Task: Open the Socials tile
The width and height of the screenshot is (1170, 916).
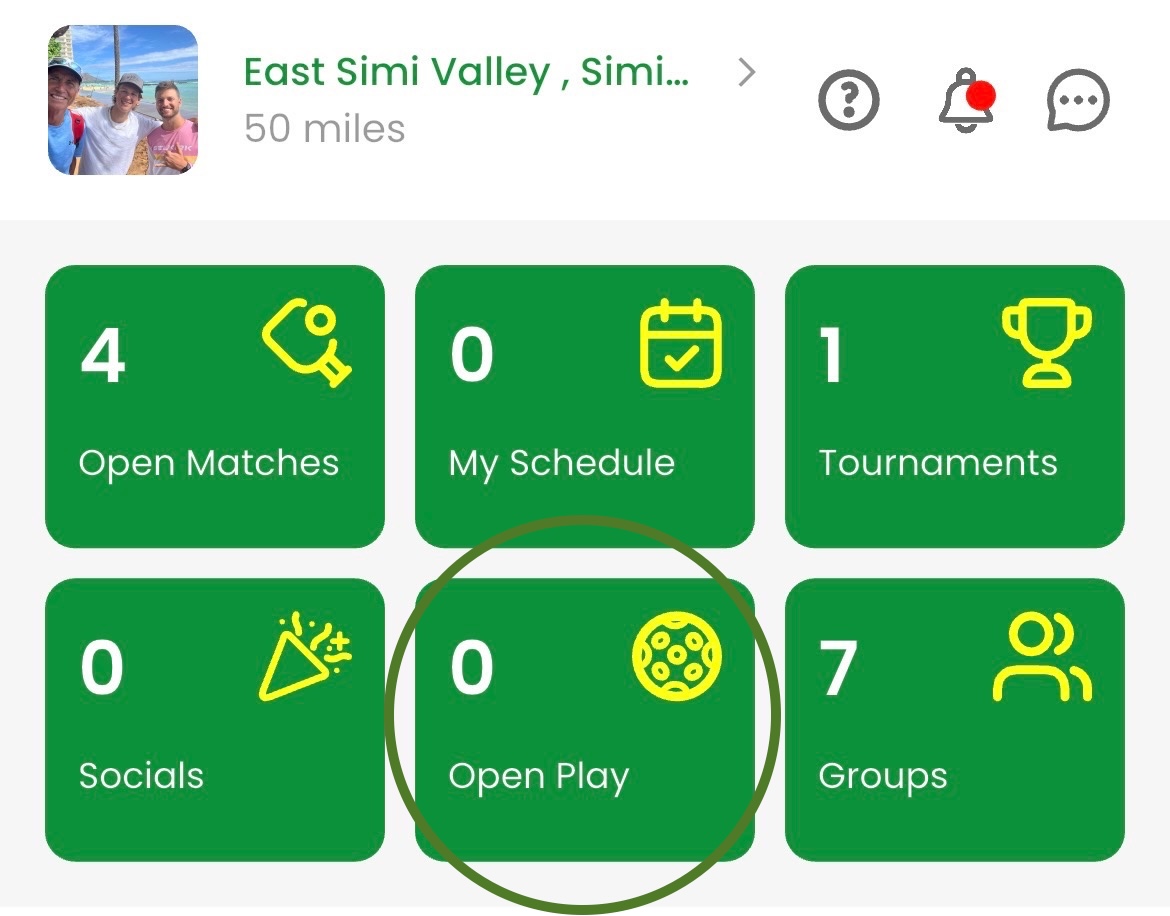Action: click(215, 719)
